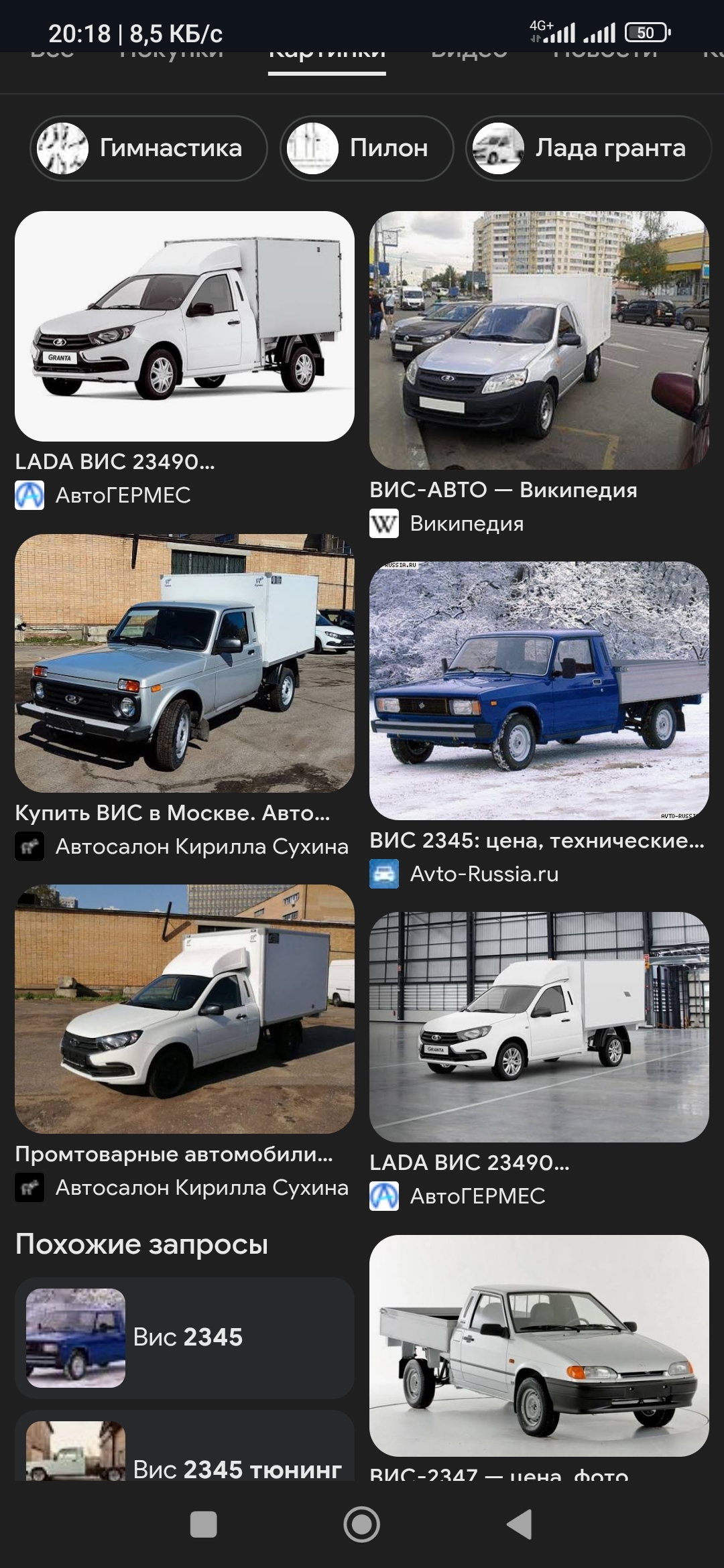View ВИС 2345 result from Avto-Russia.ru
Screen dimensions: 724x1568
pyautogui.click(x=539, y=690)
